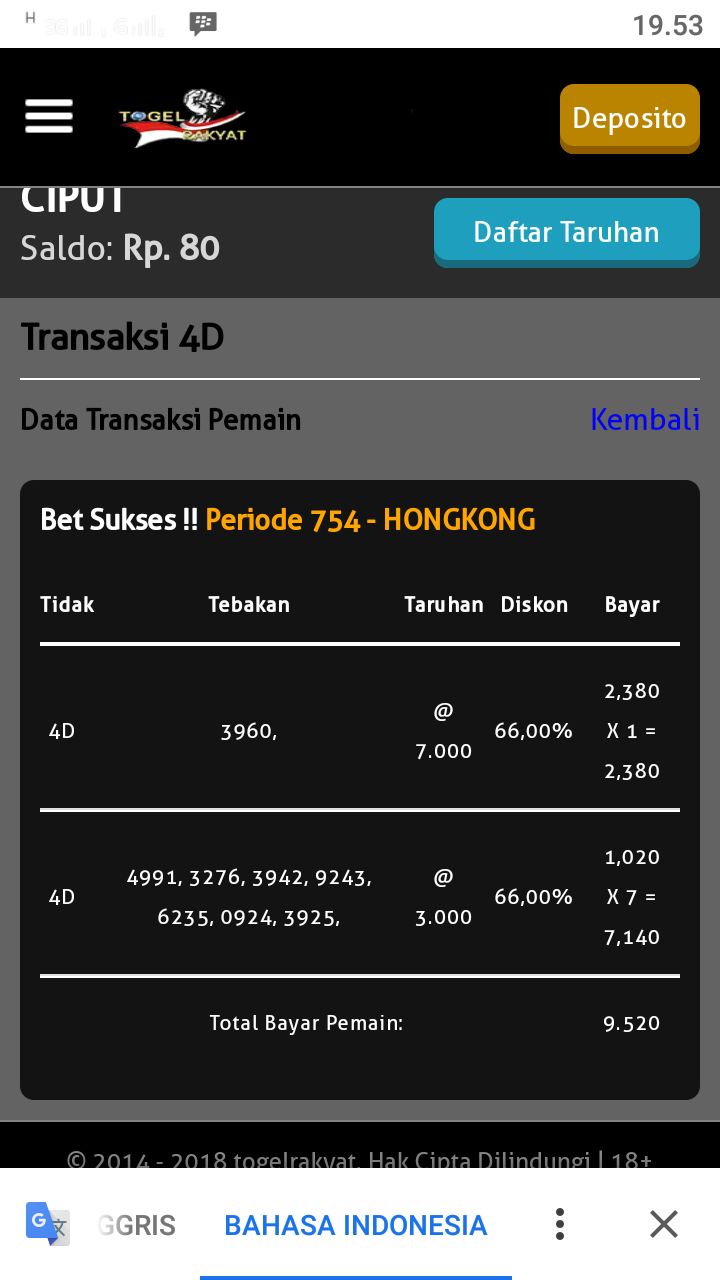The height and width of the screenshot is (1280, 720).
Task: Open Daftar Taruhan list
Action: click(566, 232)
